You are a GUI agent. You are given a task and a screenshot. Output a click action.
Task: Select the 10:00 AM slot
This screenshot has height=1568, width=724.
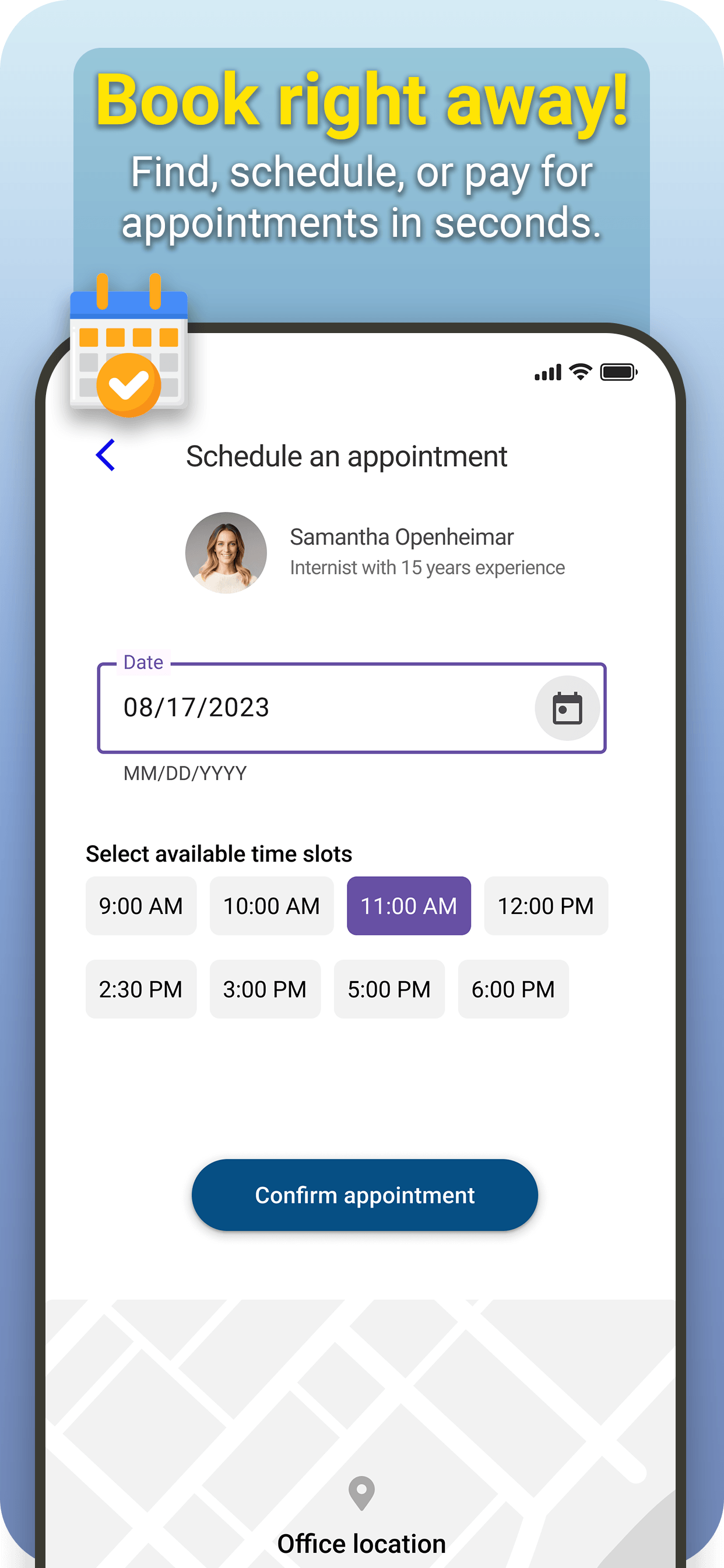[x=270, y=906]
